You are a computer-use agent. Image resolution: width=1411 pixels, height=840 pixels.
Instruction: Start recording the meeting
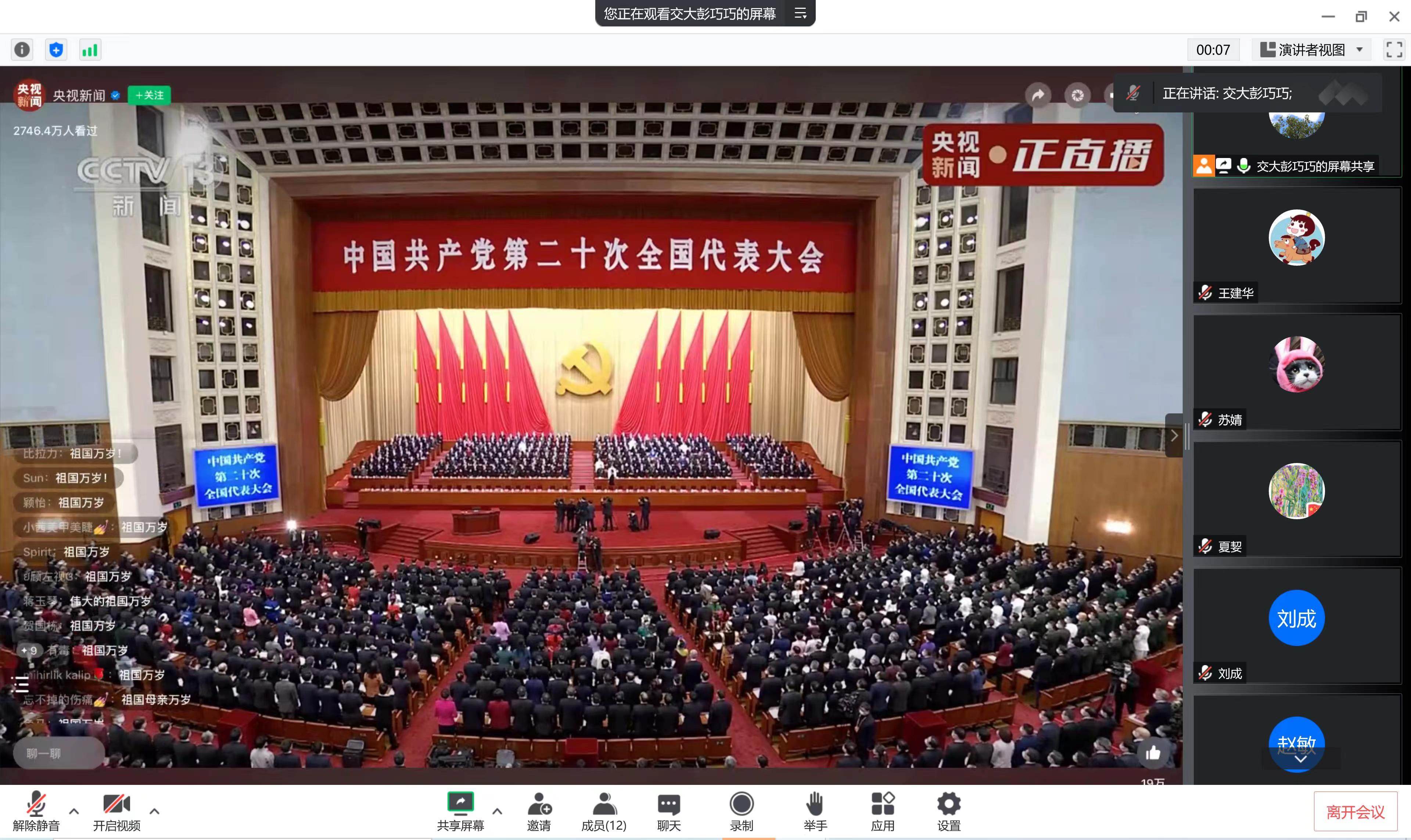741,811
